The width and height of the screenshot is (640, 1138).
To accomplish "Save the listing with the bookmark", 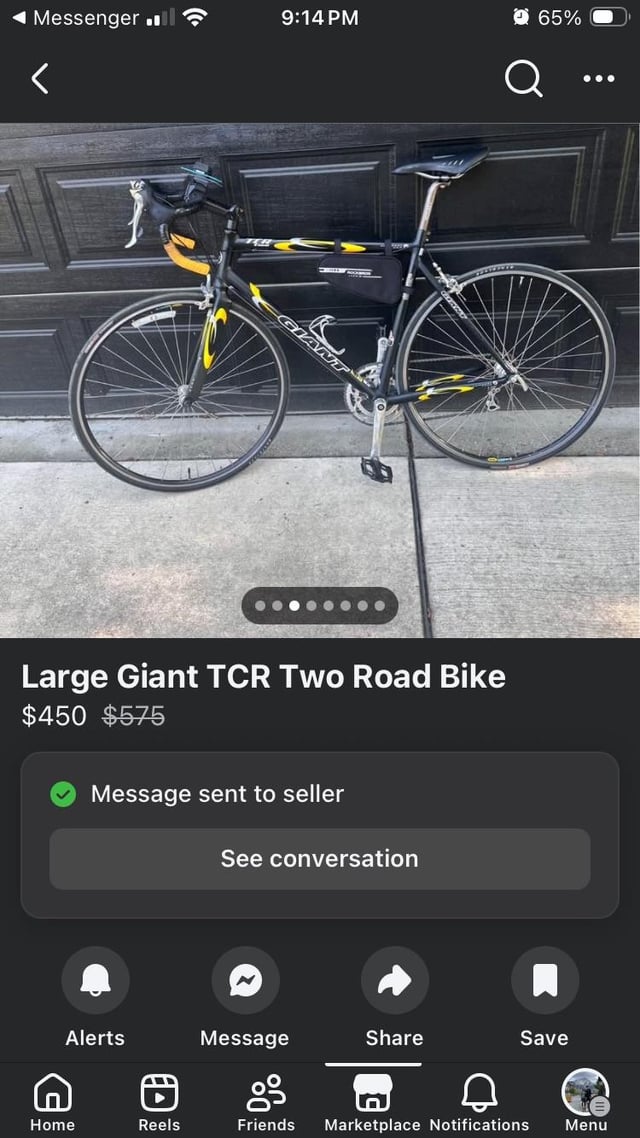I will (x=544, y=981).
